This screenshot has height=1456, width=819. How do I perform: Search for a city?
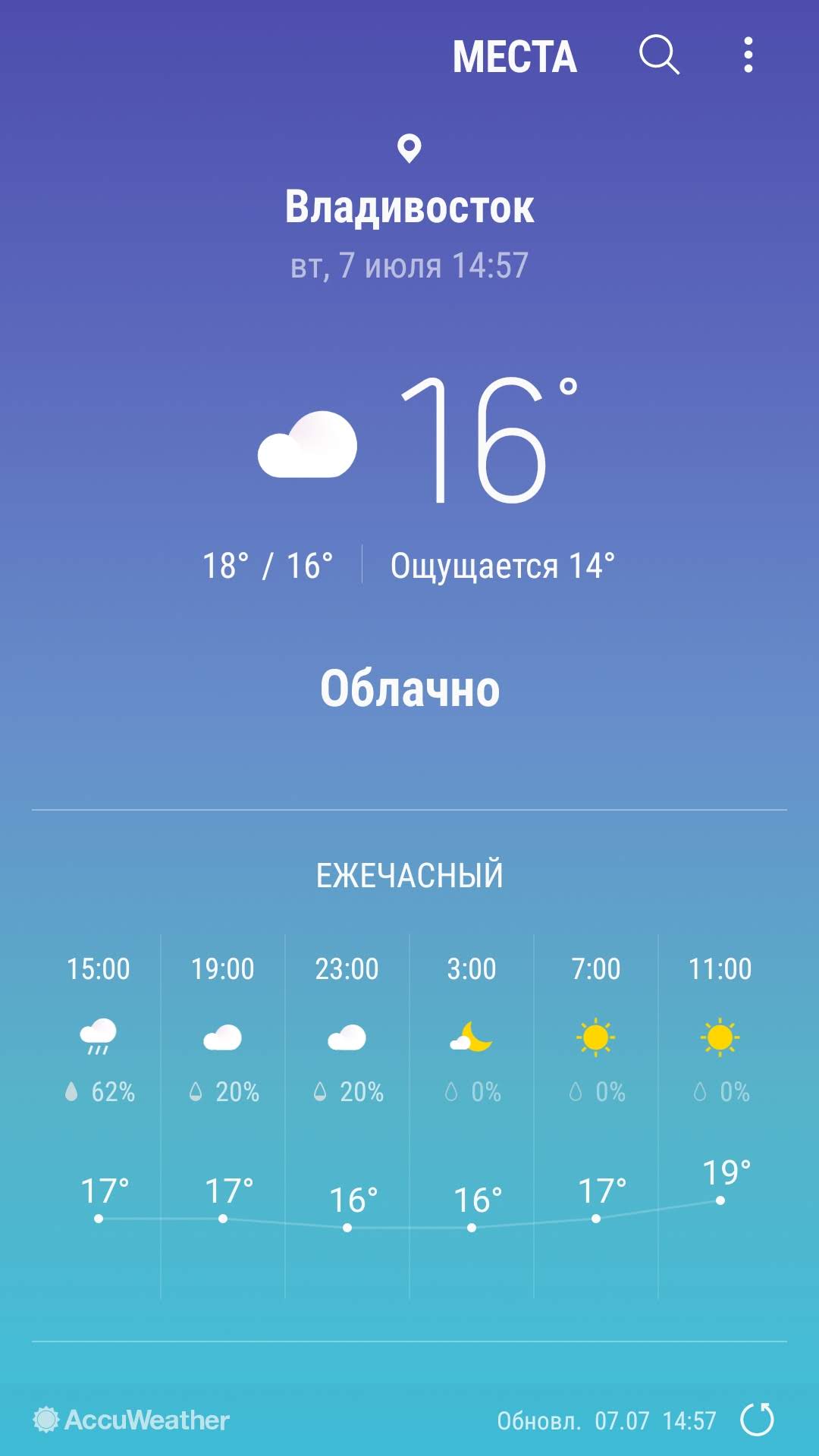click(658, 55)
